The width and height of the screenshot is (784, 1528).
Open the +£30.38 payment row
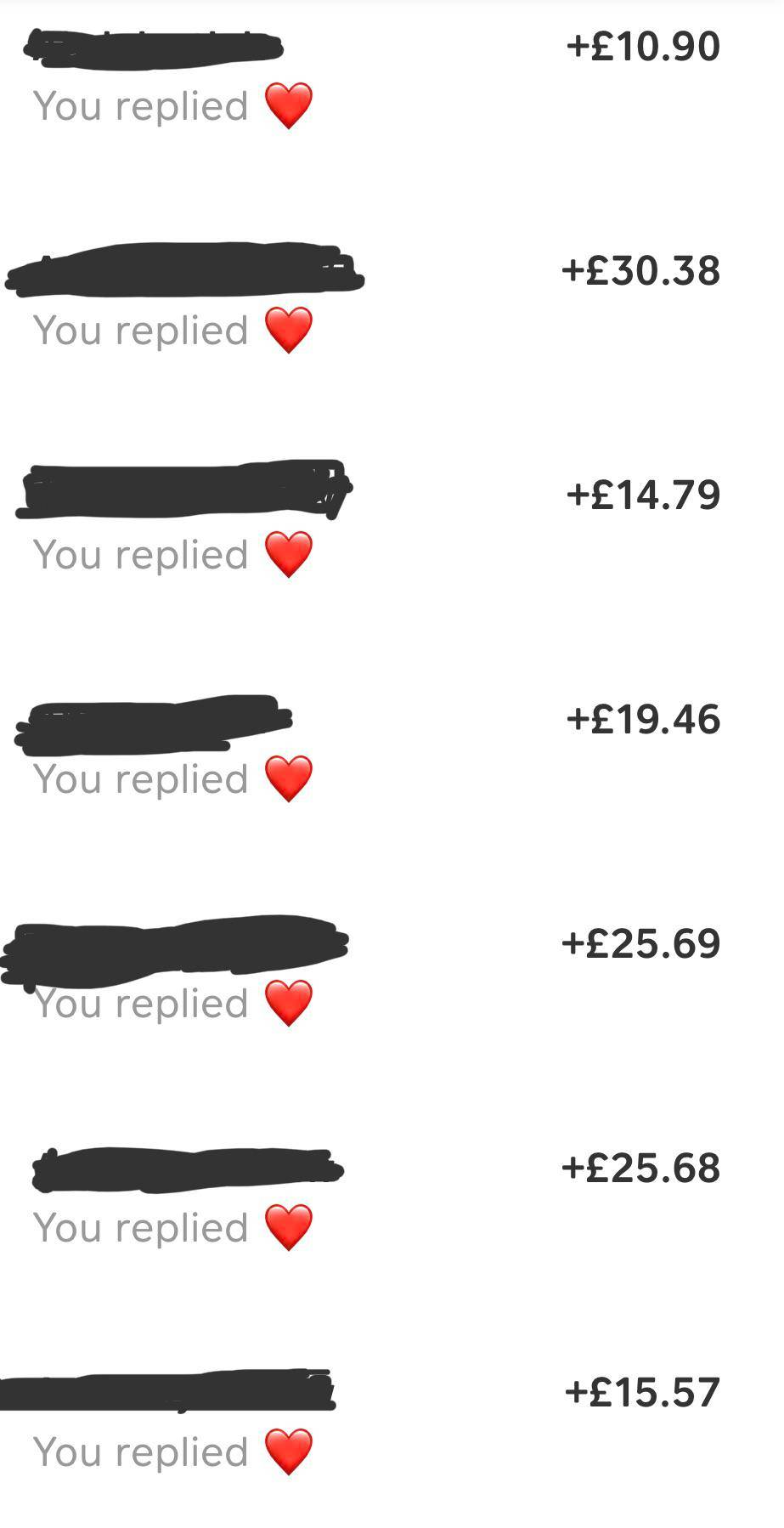(x=640, y=271)
